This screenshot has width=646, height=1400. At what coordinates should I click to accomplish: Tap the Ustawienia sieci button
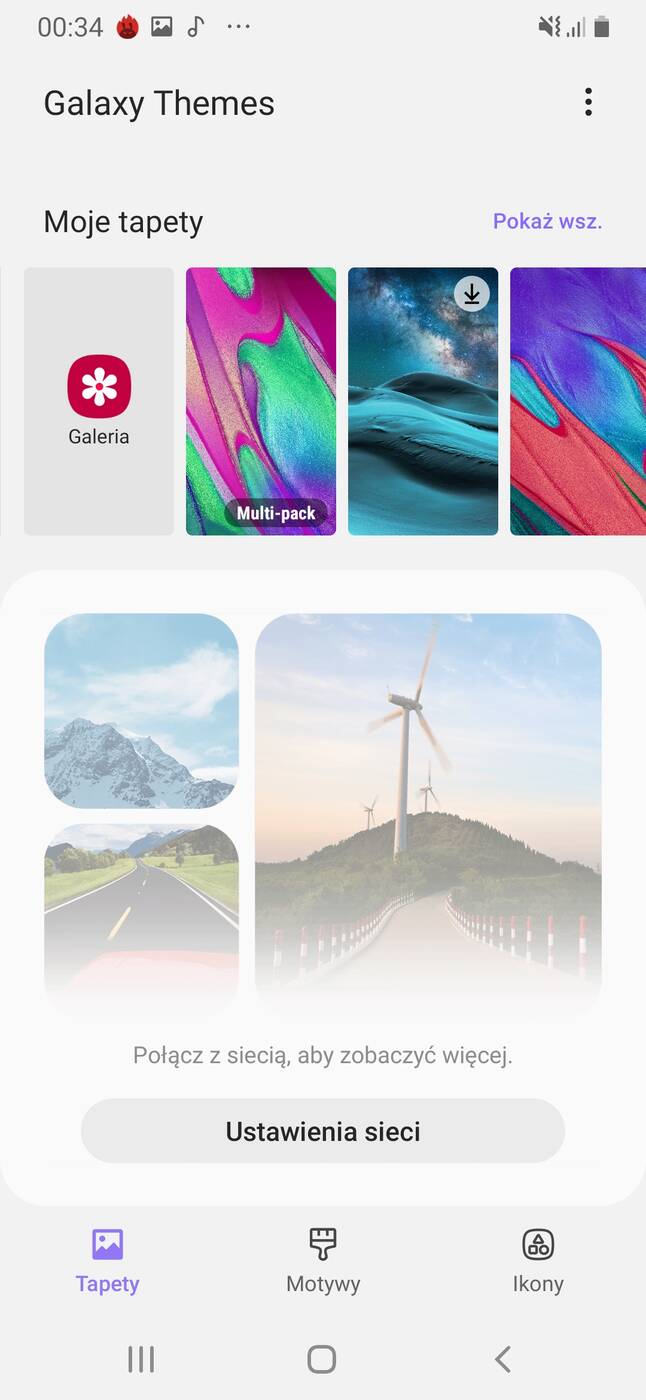(x=323, y=1131)
